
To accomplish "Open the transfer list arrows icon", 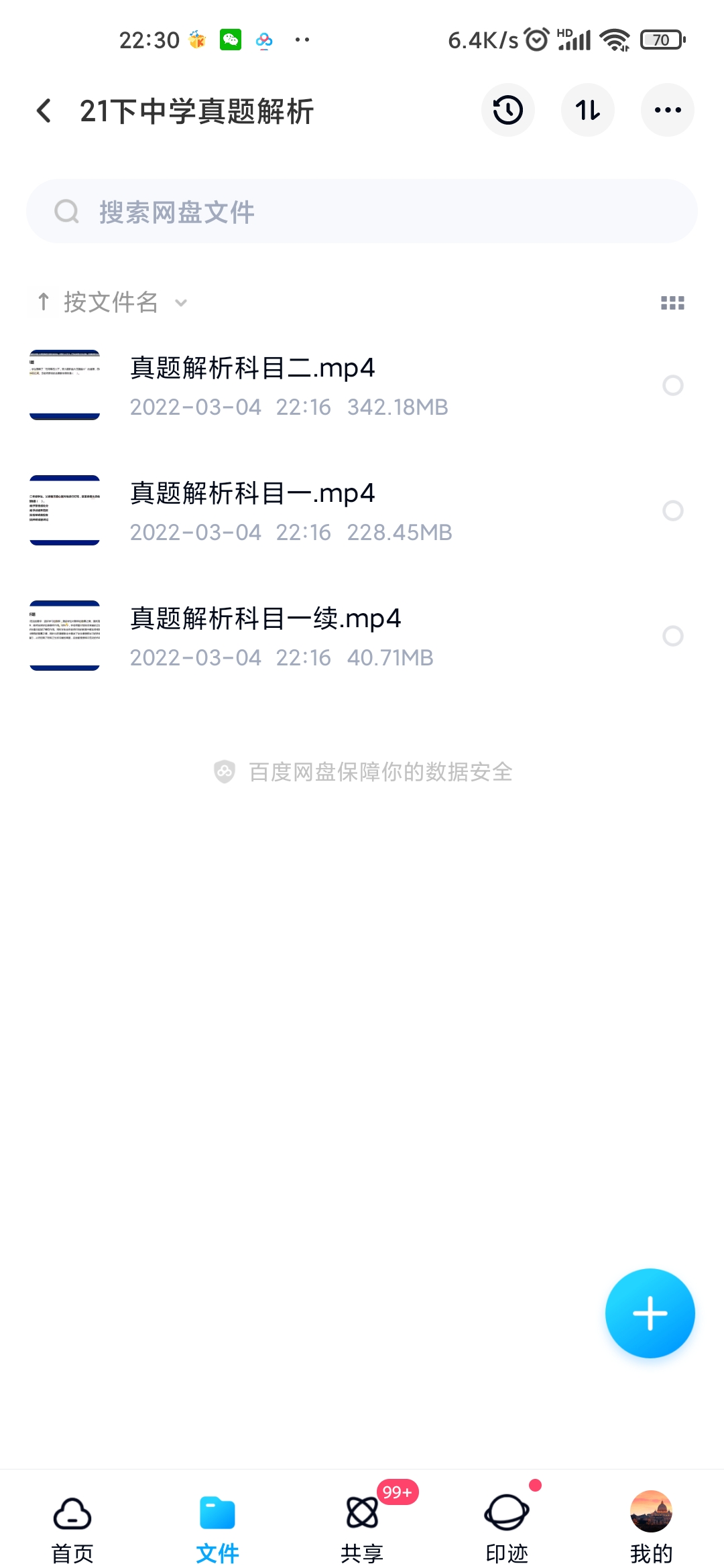I will coord(587,110).
